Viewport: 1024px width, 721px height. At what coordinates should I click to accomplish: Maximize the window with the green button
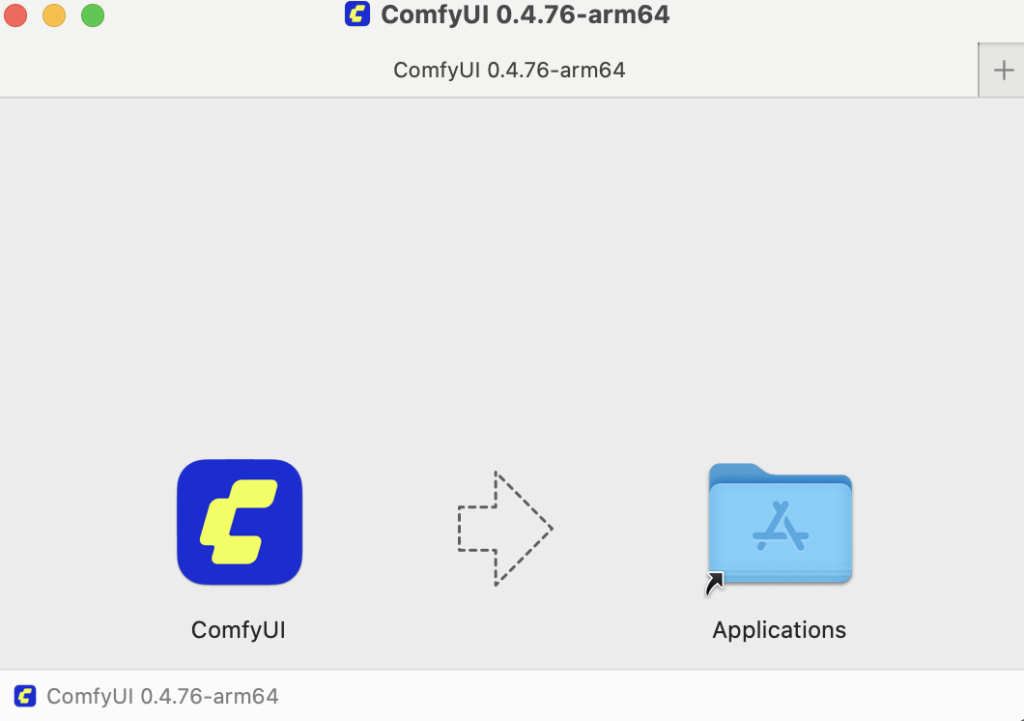pos(93,15)
